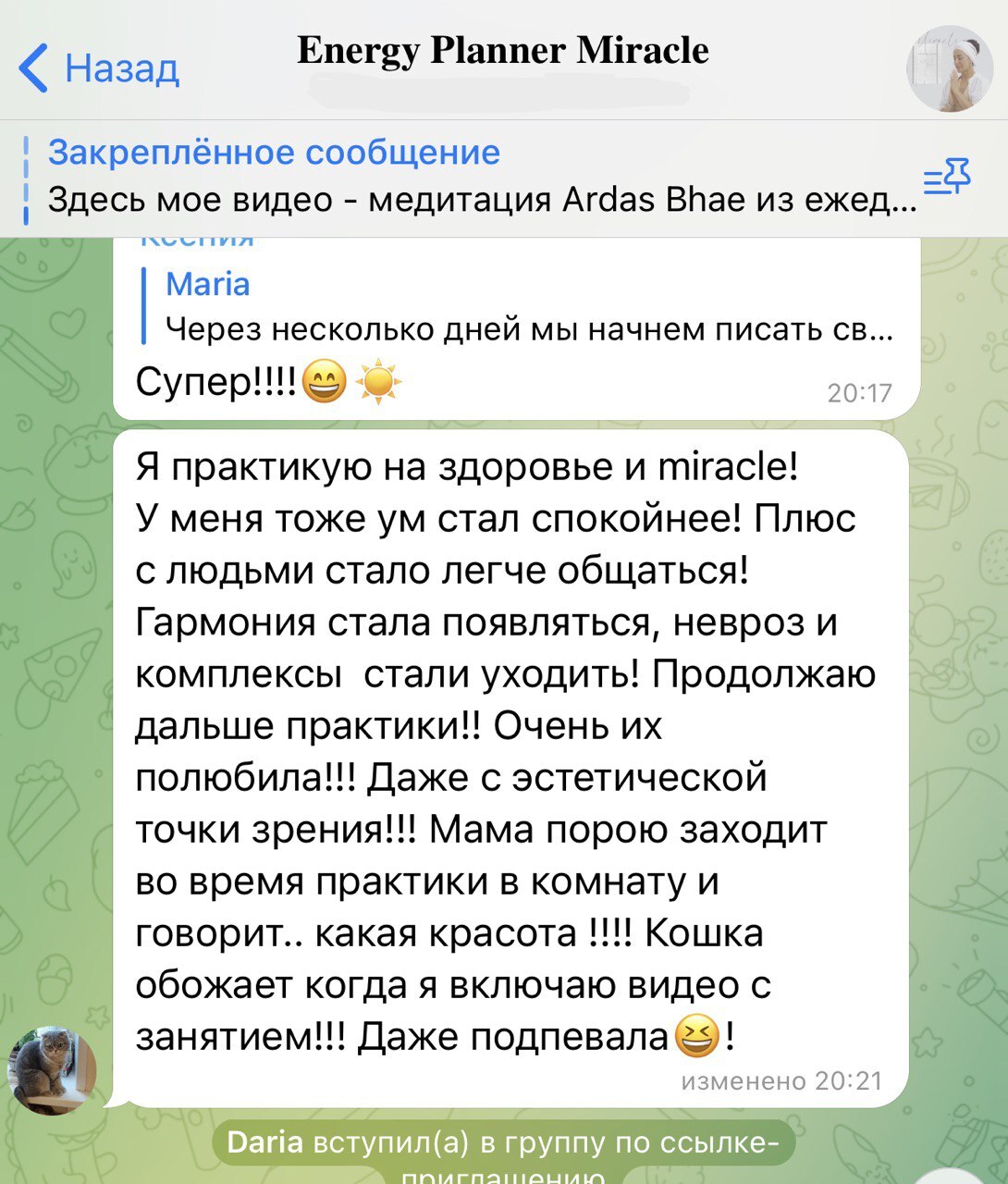Jump to Maria's quoted reply message
This screenshot has width=1008, height=1184.
(x=518, y=307)
